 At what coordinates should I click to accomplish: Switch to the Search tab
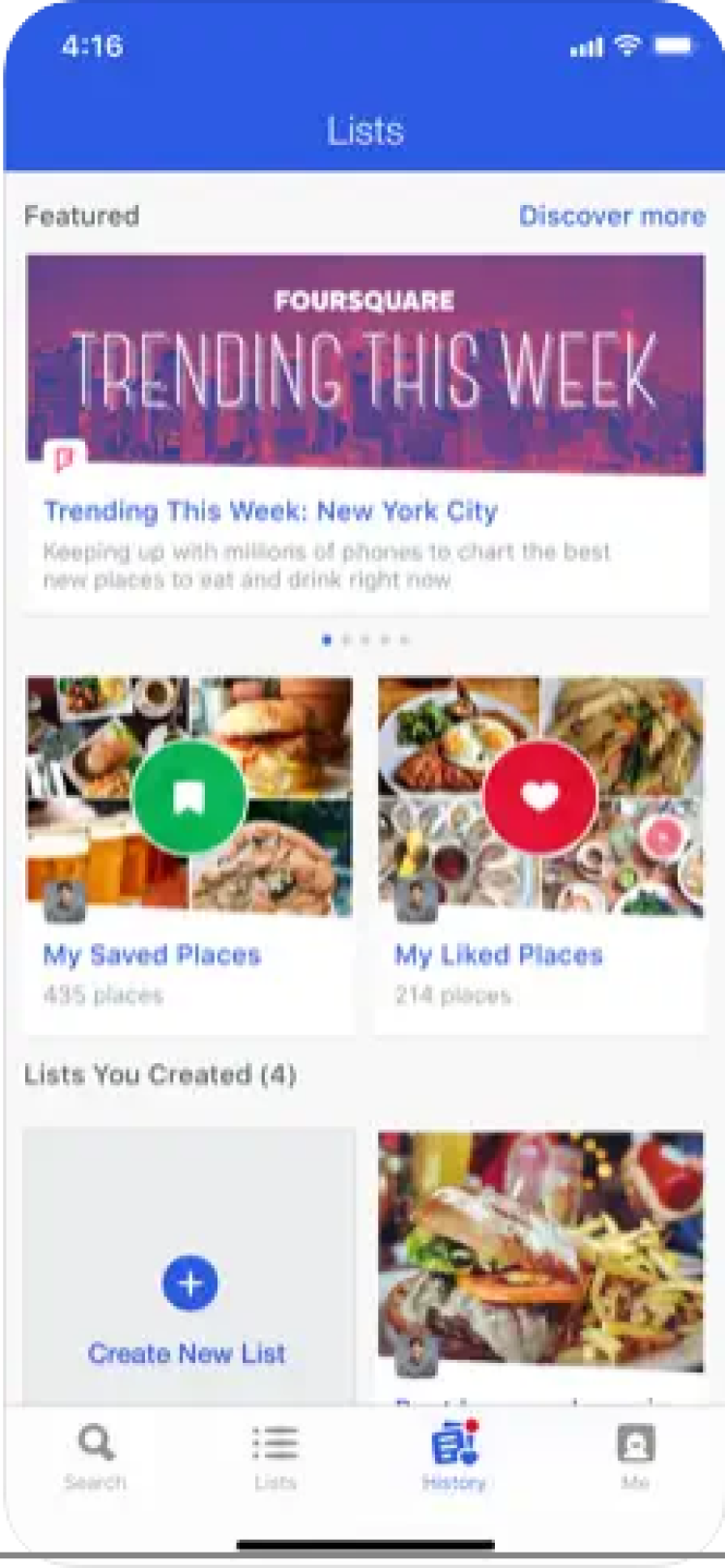point(96,1456)
